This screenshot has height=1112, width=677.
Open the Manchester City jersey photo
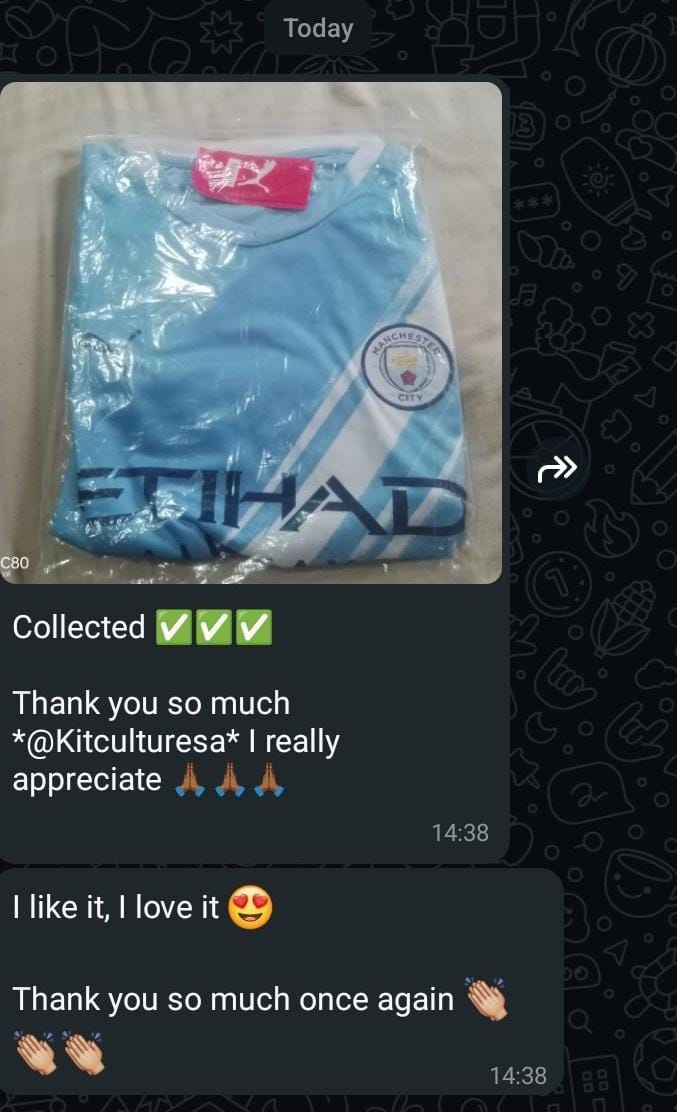pyautogui.click(x=250, y=332)
